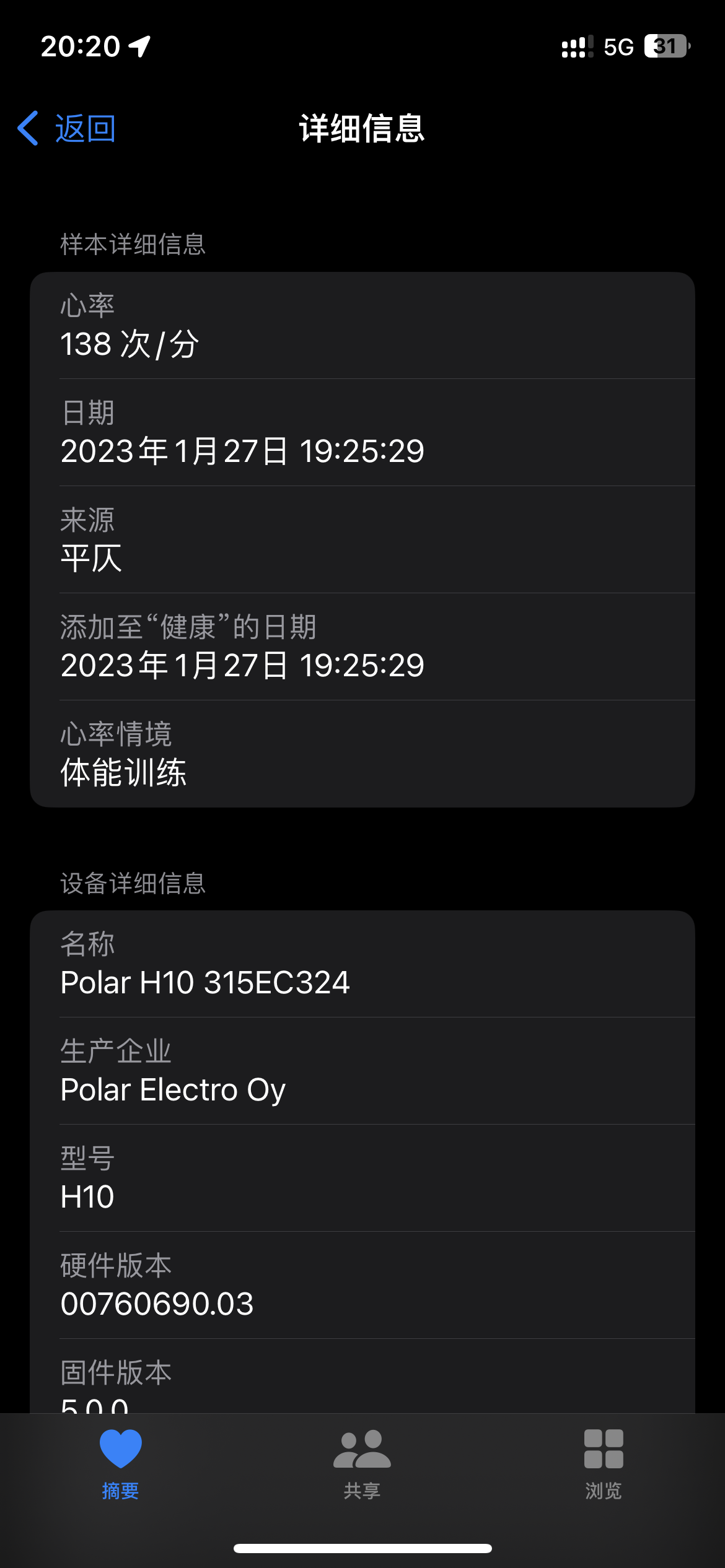Switch to the 浏览 tab
725x1568 pixels.
coord(604,1464)
